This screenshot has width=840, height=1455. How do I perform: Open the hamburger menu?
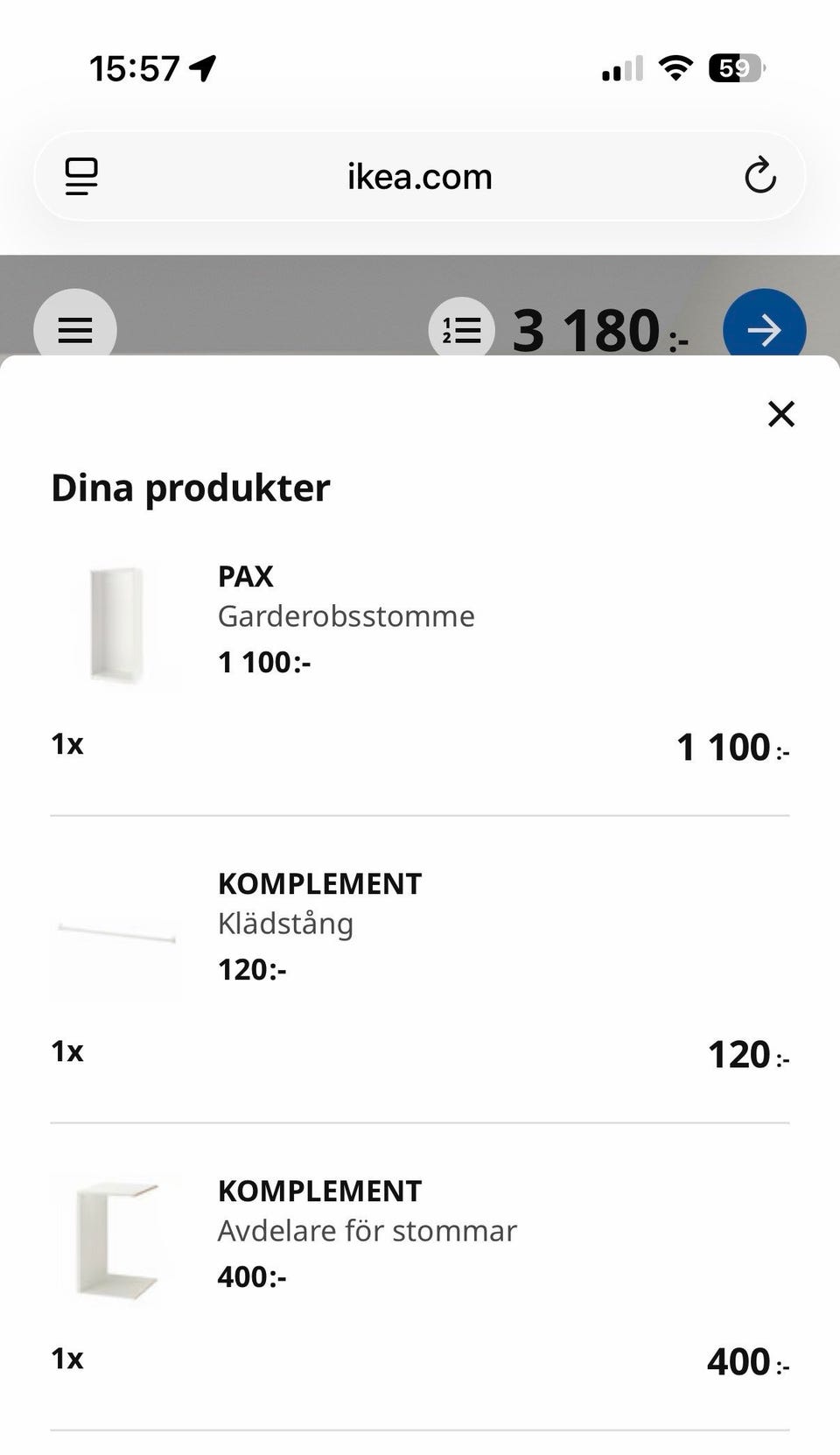(x=75, y=329)
